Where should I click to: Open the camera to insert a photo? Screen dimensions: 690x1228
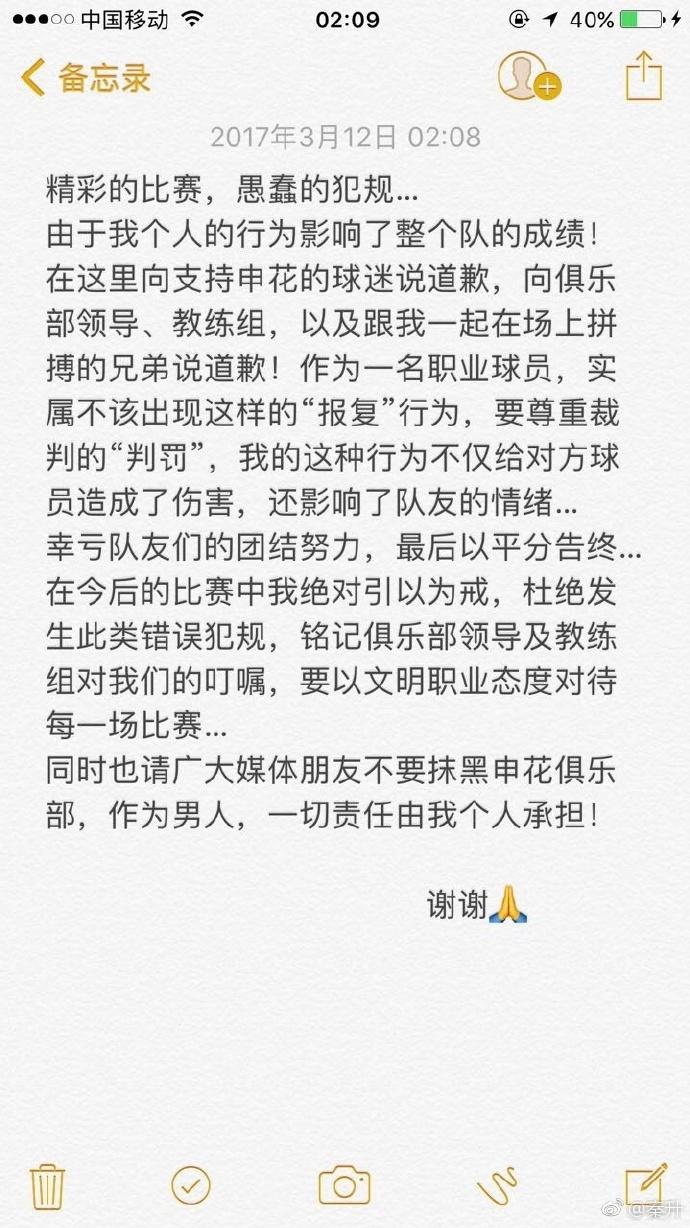click(x=344, y=1185)
